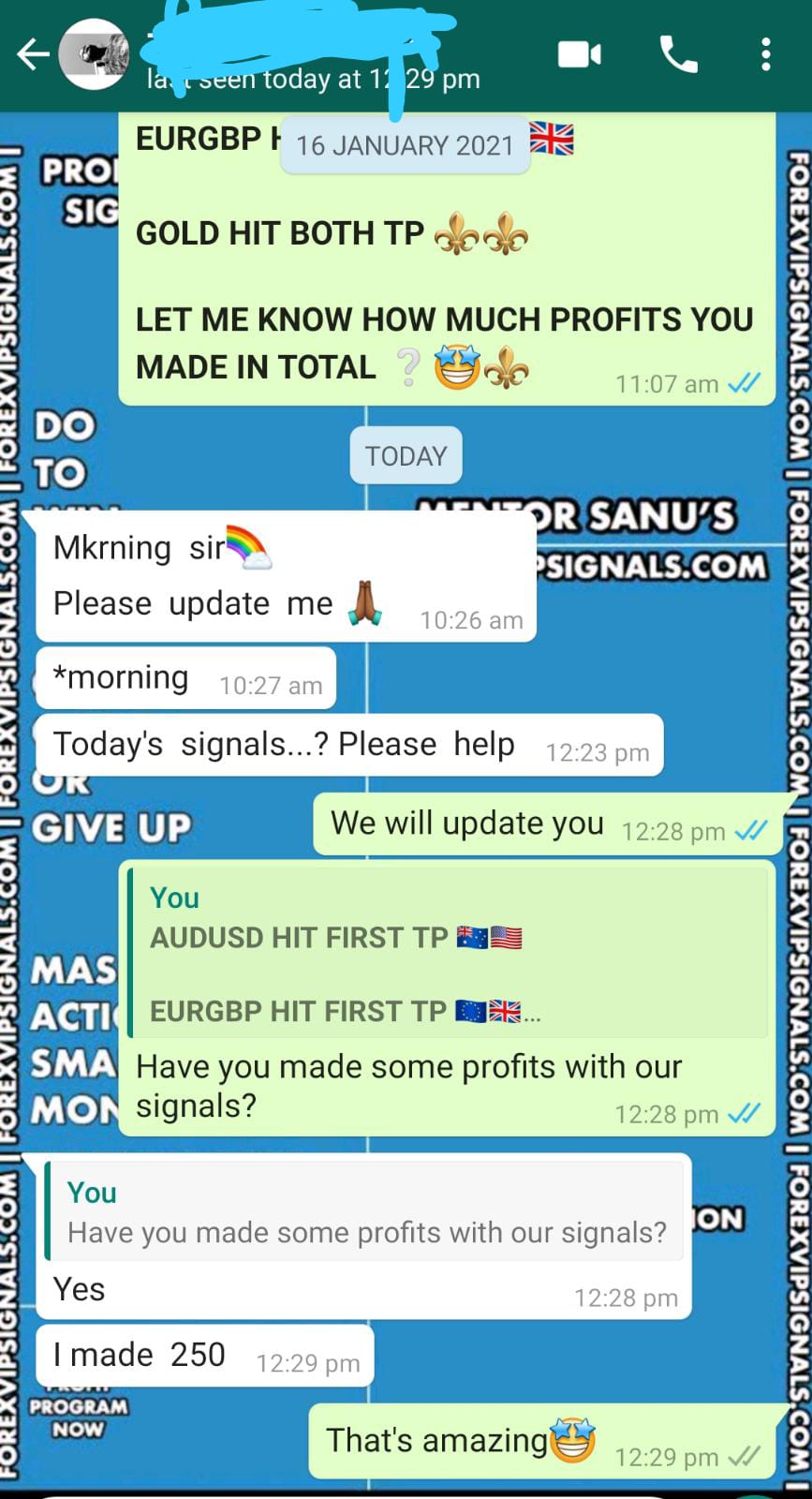Start a voice call
Screen dimensions: 812x1499
[679, 54]
